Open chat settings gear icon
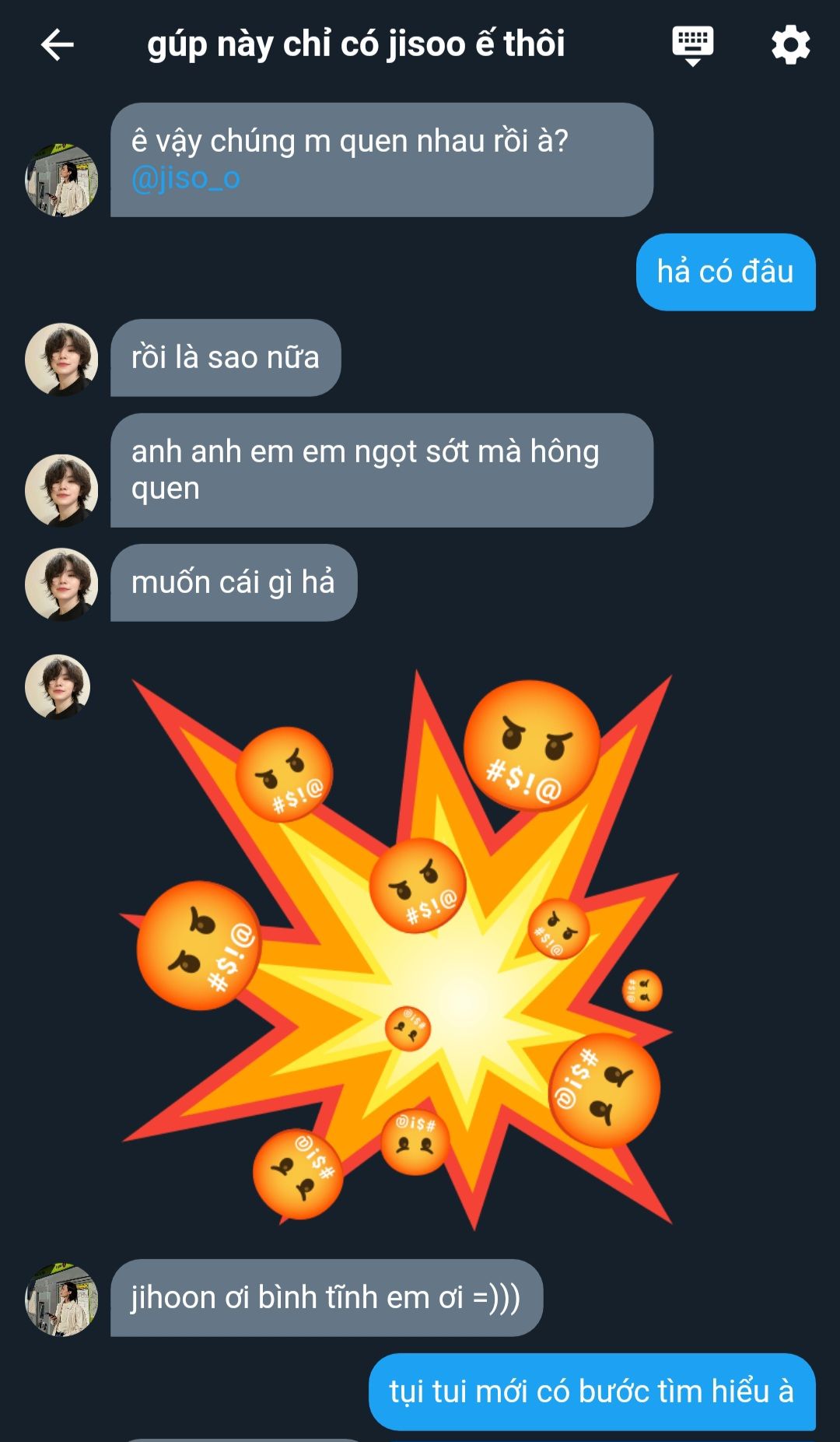The height and width of the screenshot is (1442, 840). tap(790, 44)
